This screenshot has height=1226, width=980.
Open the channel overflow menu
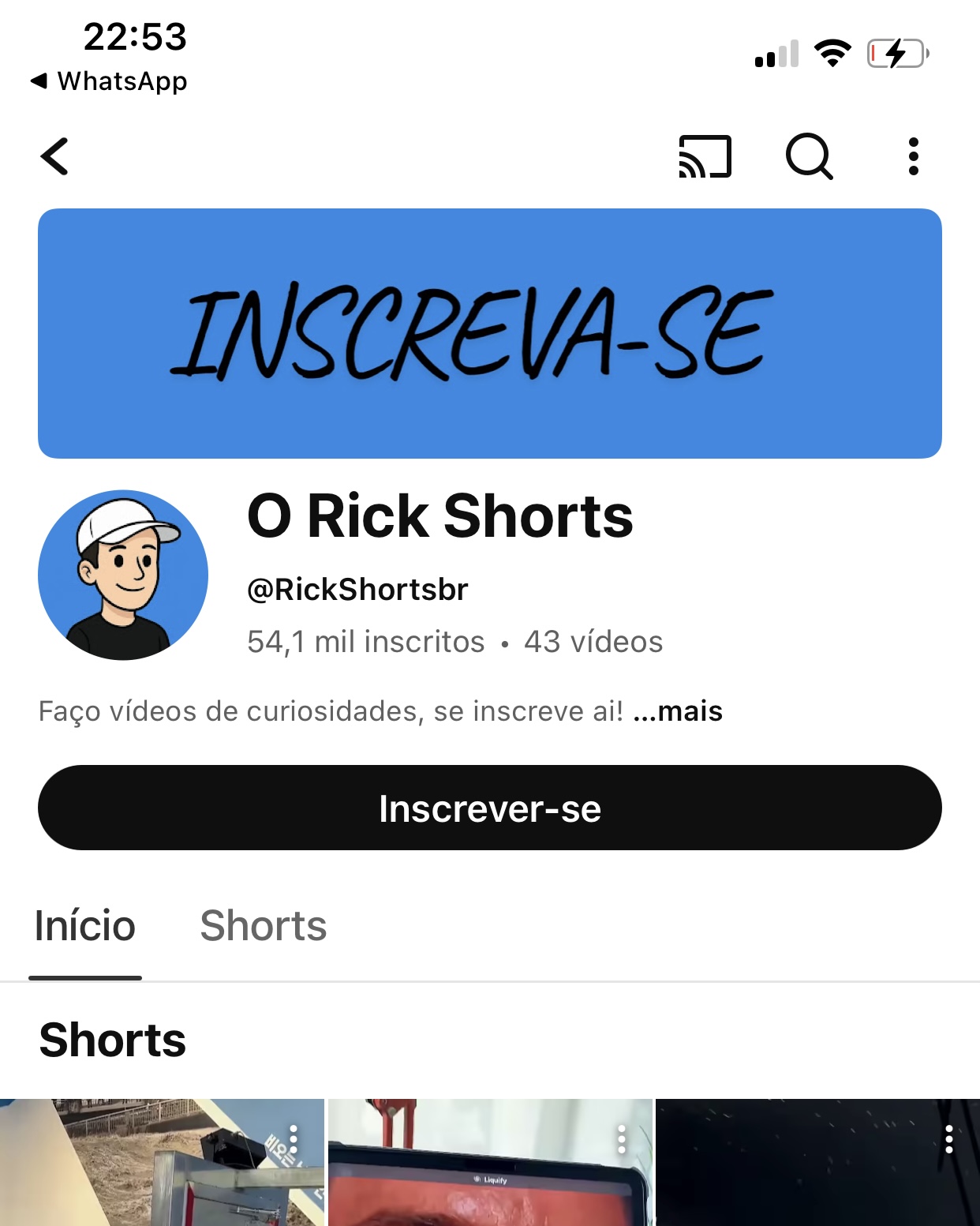pos(913,156)
